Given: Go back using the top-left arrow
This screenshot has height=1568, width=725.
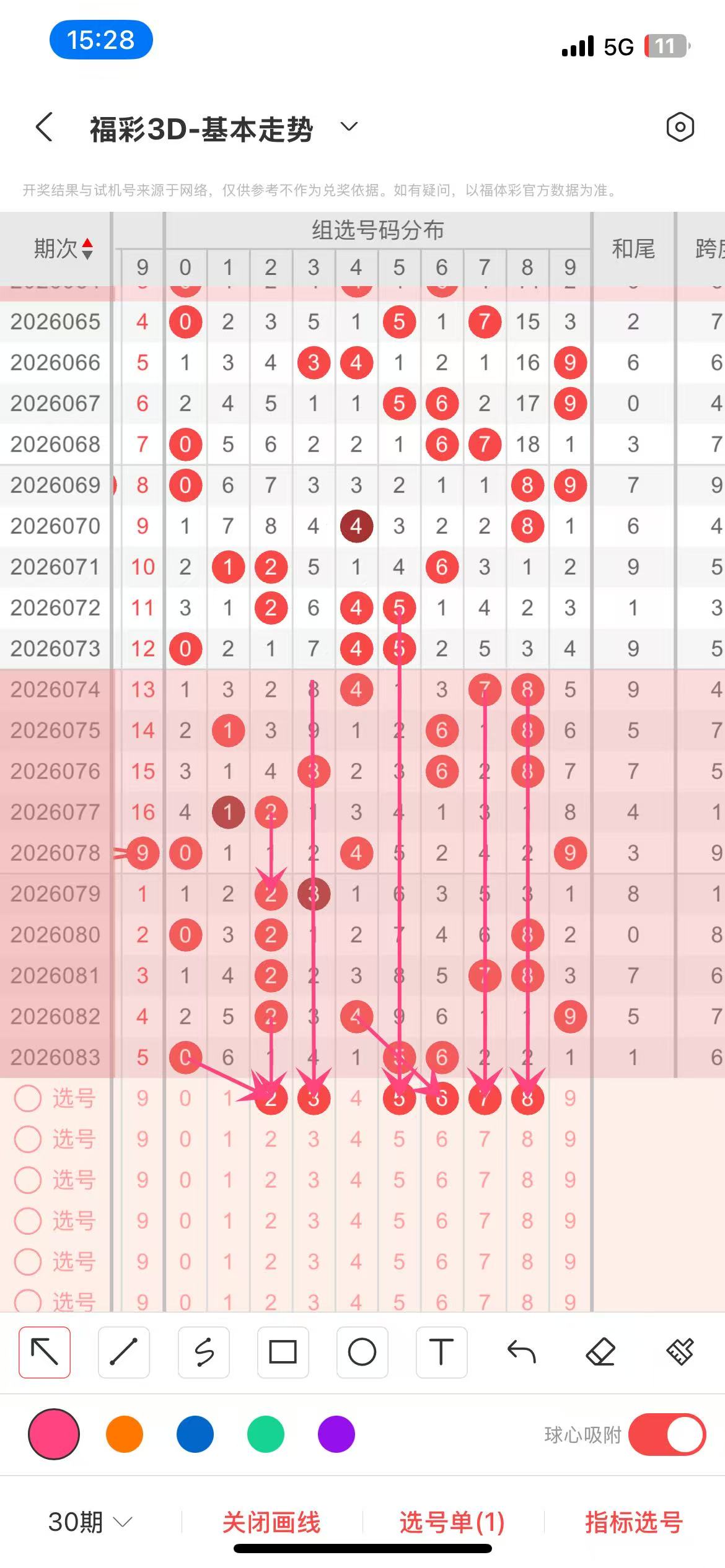Looking at the screenshot, I should [x=45, y=128].
